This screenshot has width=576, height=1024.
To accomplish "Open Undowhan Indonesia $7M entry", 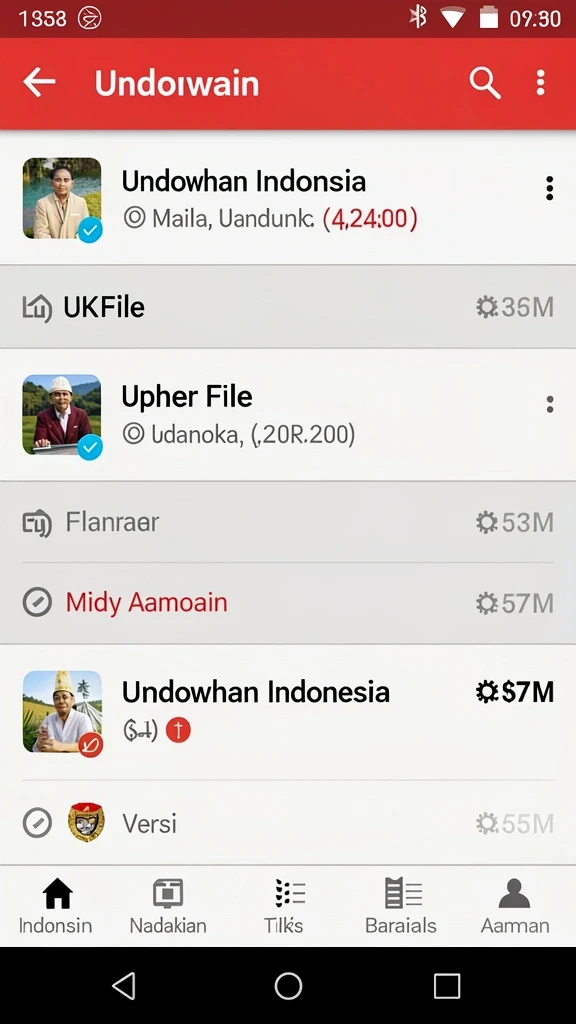I will pos(288,712).
